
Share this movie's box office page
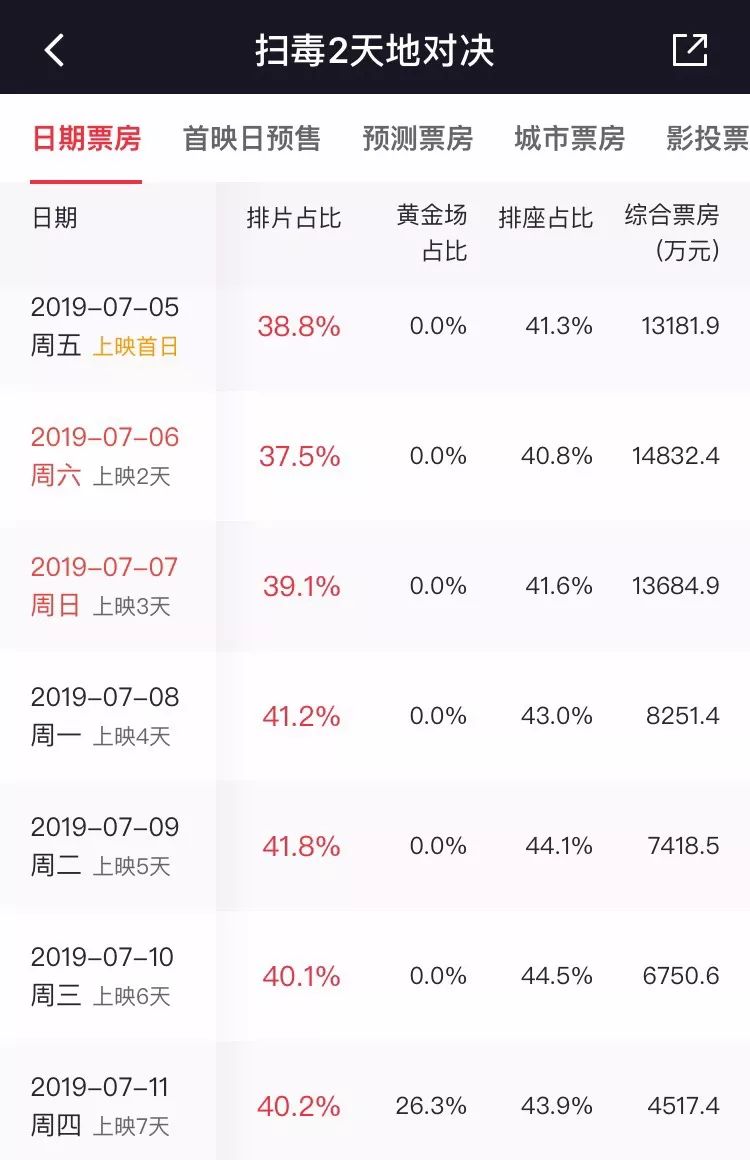click(689, 50)
